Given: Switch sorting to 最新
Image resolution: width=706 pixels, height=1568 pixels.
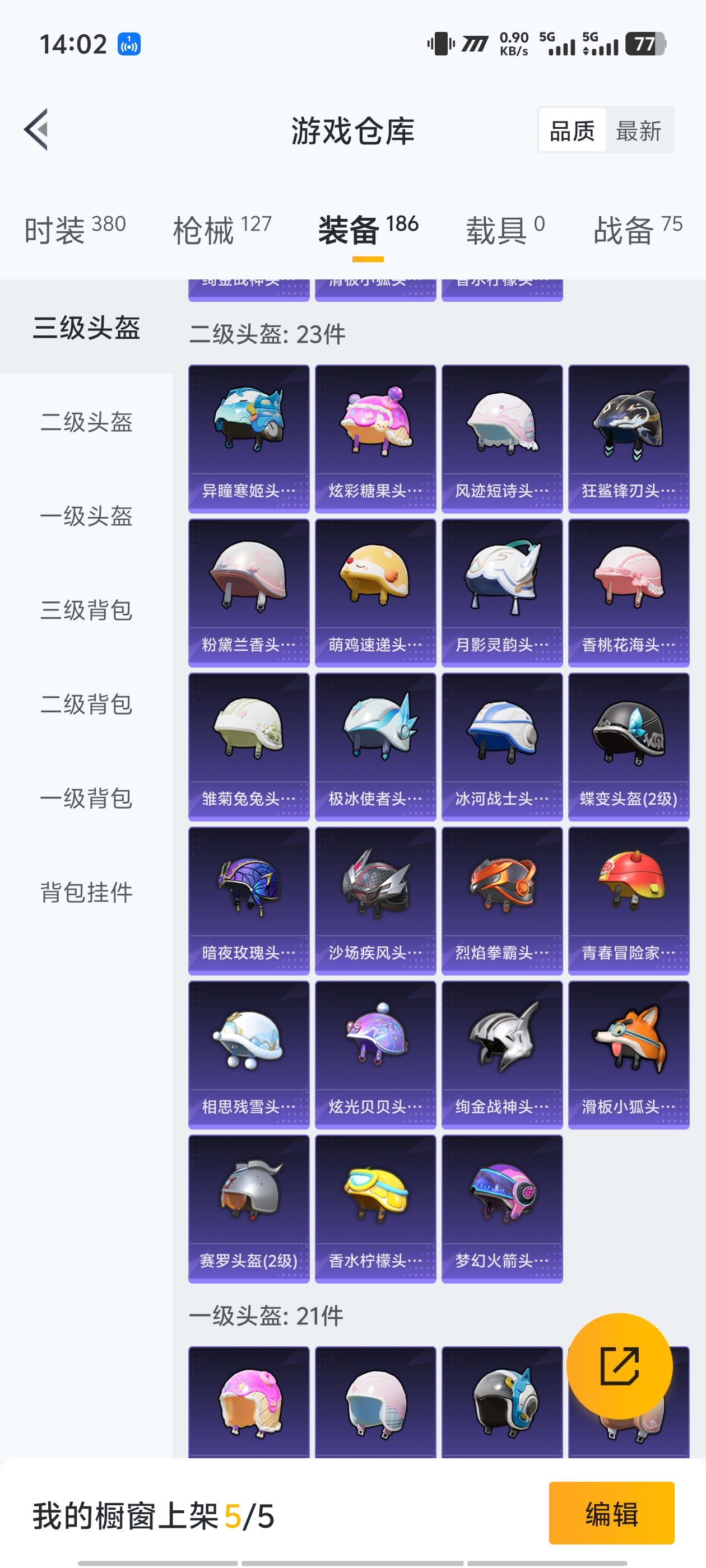Looking at the screenshot, I should [640, 130].
